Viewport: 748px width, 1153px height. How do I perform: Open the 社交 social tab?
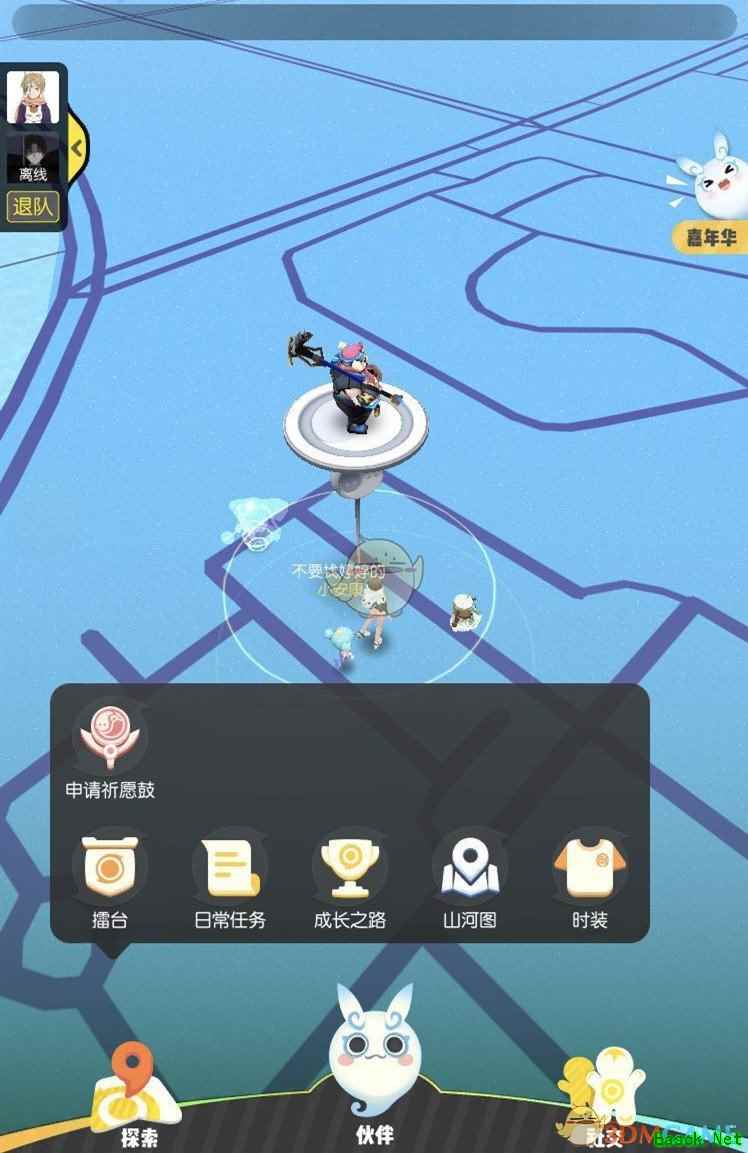pyautogui.click(x=603, y=1100)
